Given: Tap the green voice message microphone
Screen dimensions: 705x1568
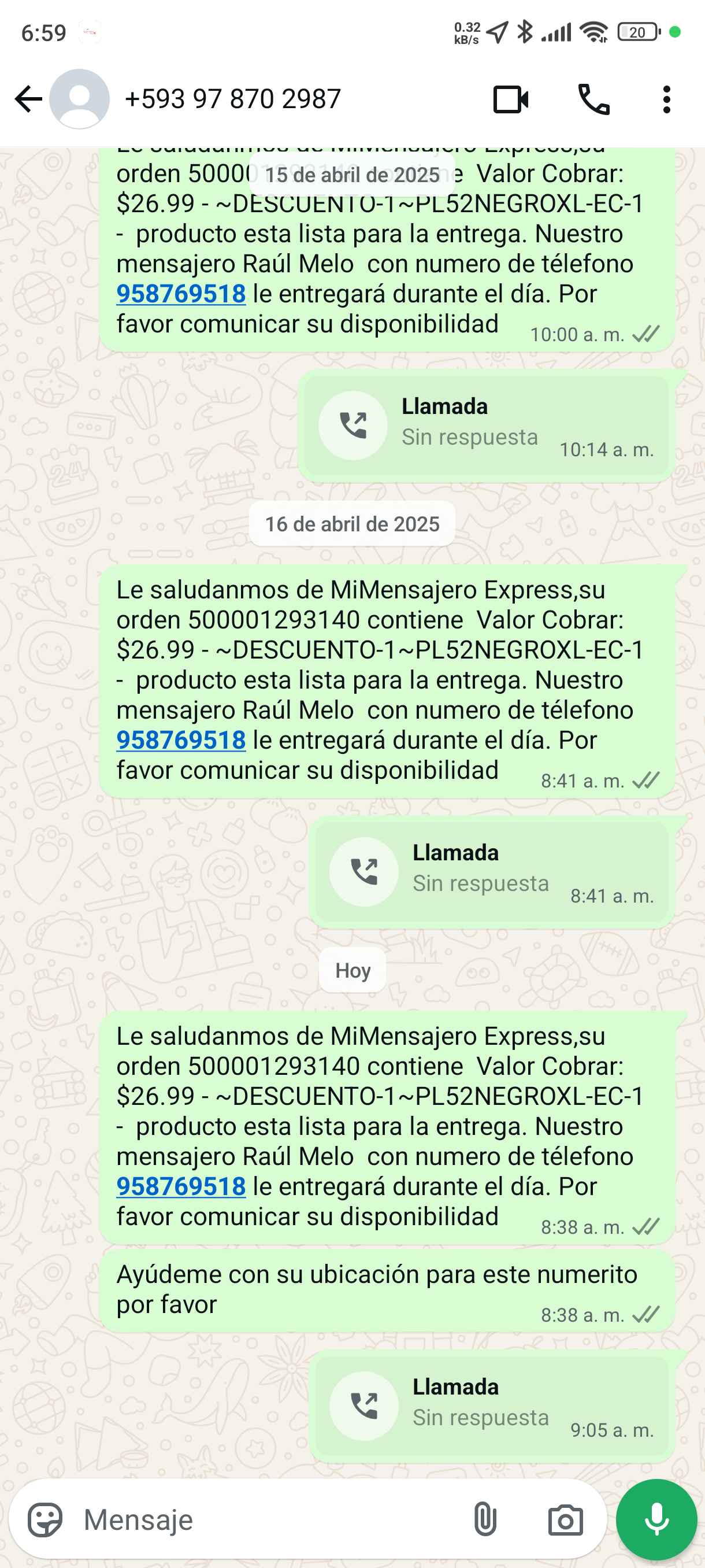Looking at the screenshot, I should pyautogui.click(x=656, y=1520).
